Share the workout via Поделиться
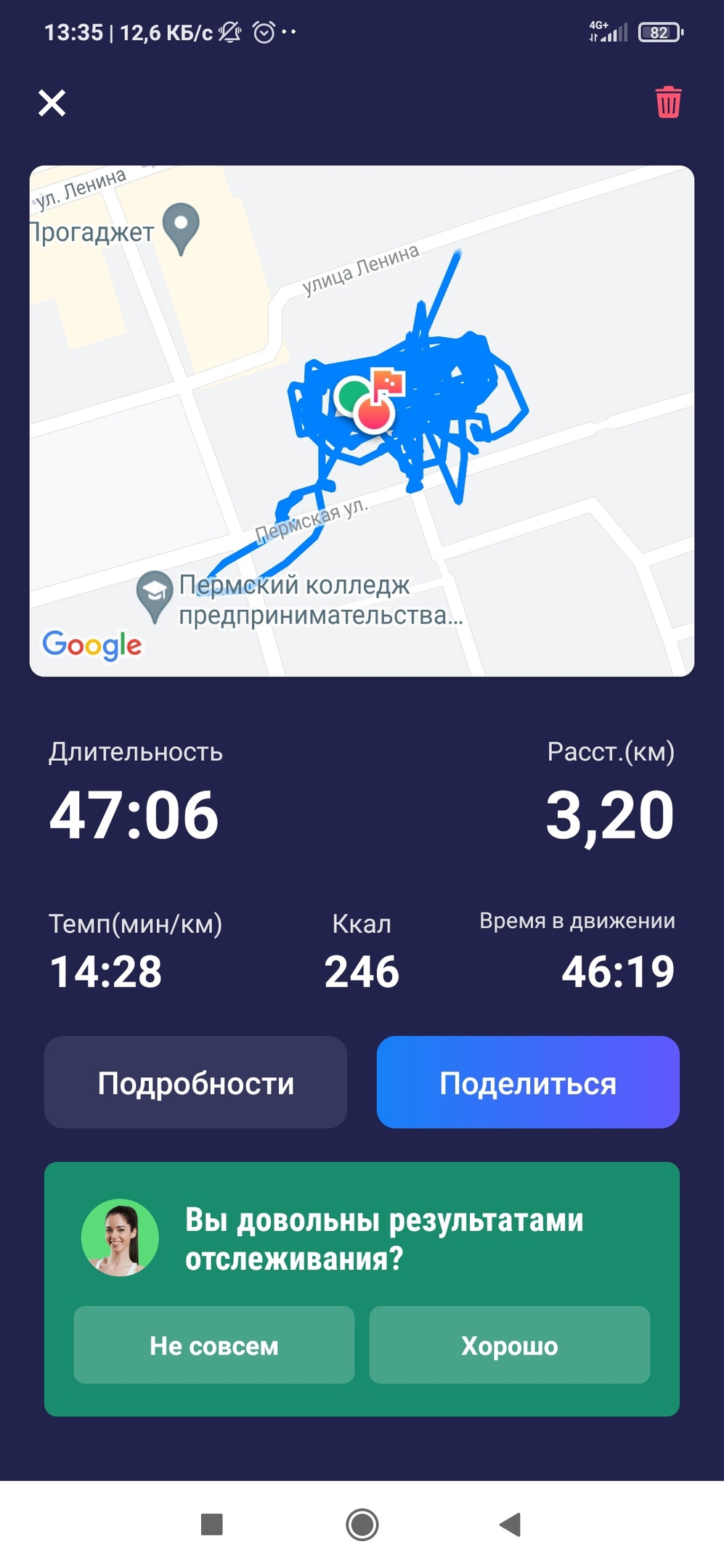The image size is (724, 1568). (528, 1082)
